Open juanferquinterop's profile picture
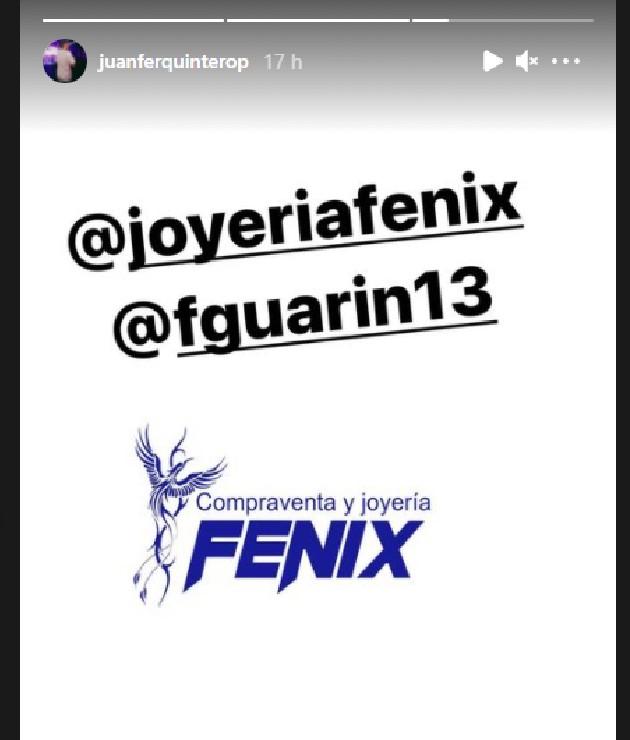Viewport: 630px width, 740px height. (64, 62)
